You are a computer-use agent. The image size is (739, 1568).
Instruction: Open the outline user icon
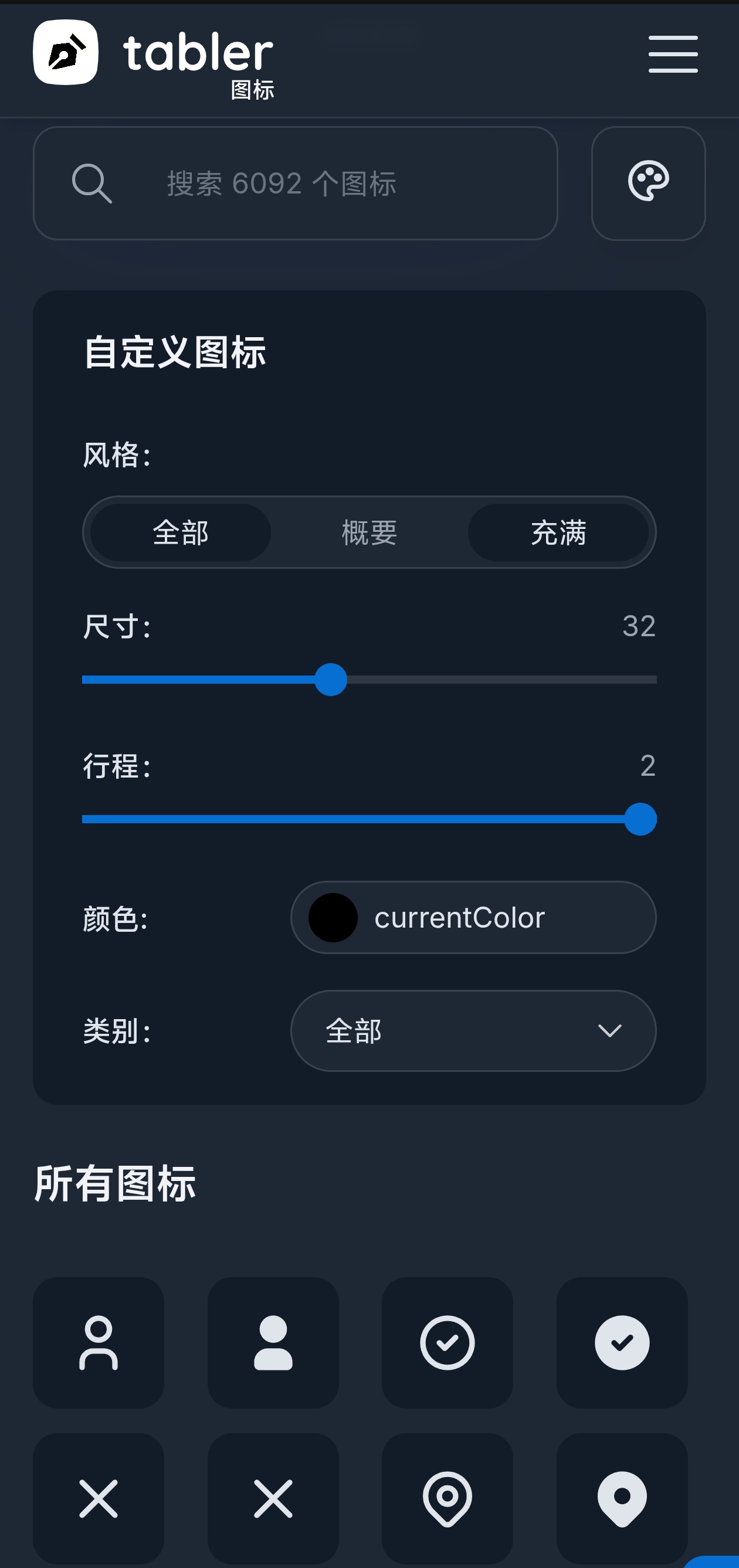point(99,1342)
